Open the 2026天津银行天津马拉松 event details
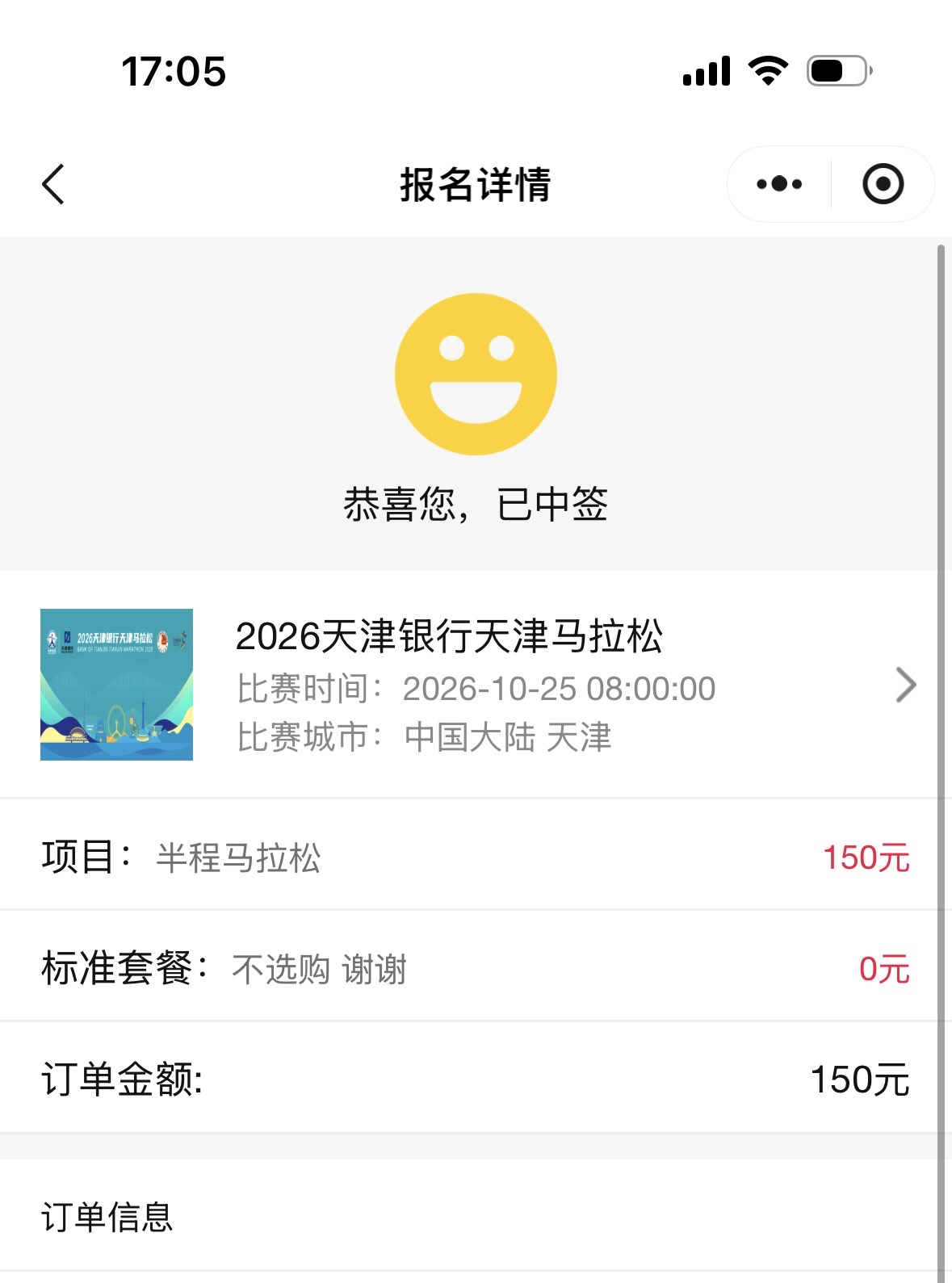Image resolution: width=952 pixels, height=1283 pixels. (x=476, y=685)
